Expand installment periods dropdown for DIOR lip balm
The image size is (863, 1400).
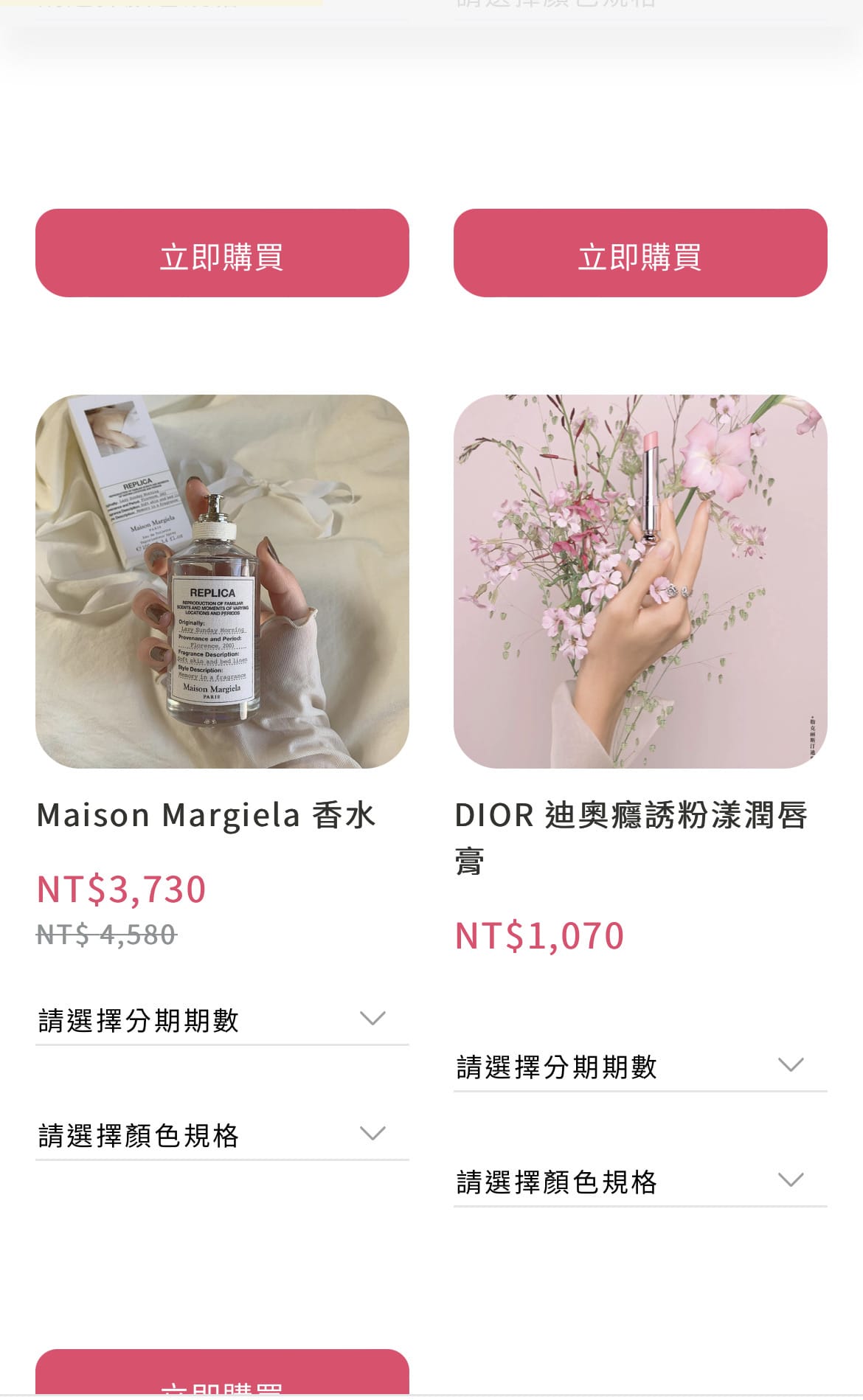click(x=640, y=1067)
